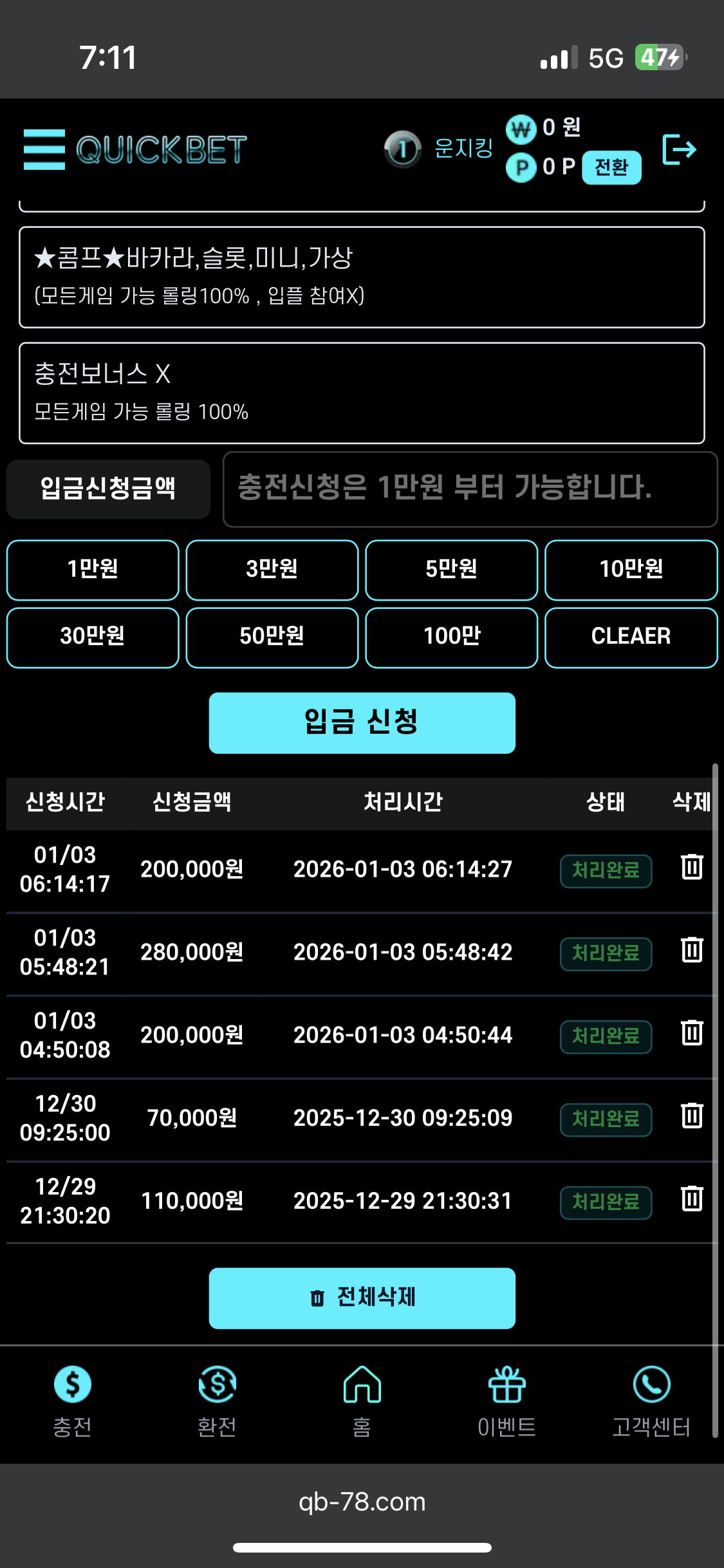The width and height of the screenshot is (724, 1568).
Task: Add 1만원 to the deposit amount
Action: point(93,570)
